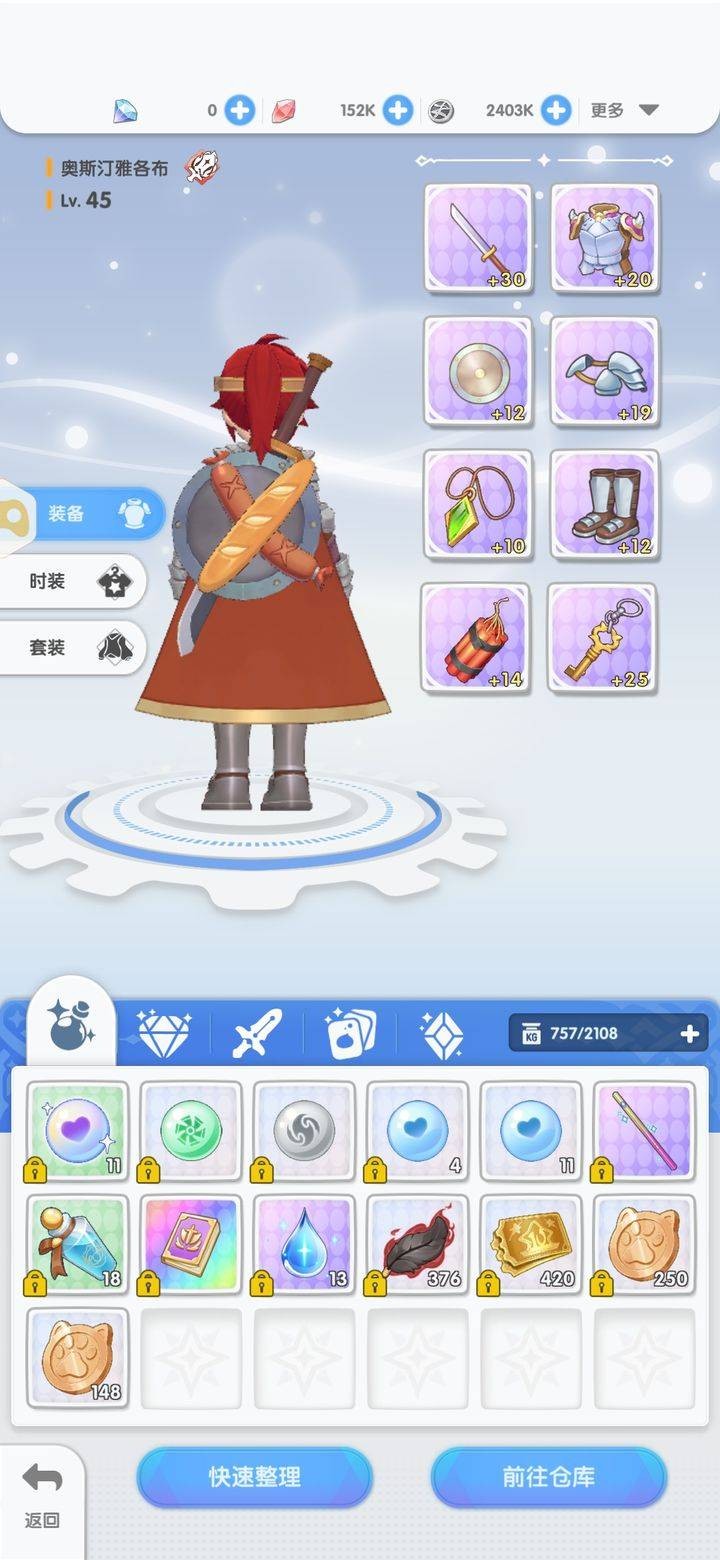
Task: Tap 快速整理 to sort the bag
Action: [254, 1477]
